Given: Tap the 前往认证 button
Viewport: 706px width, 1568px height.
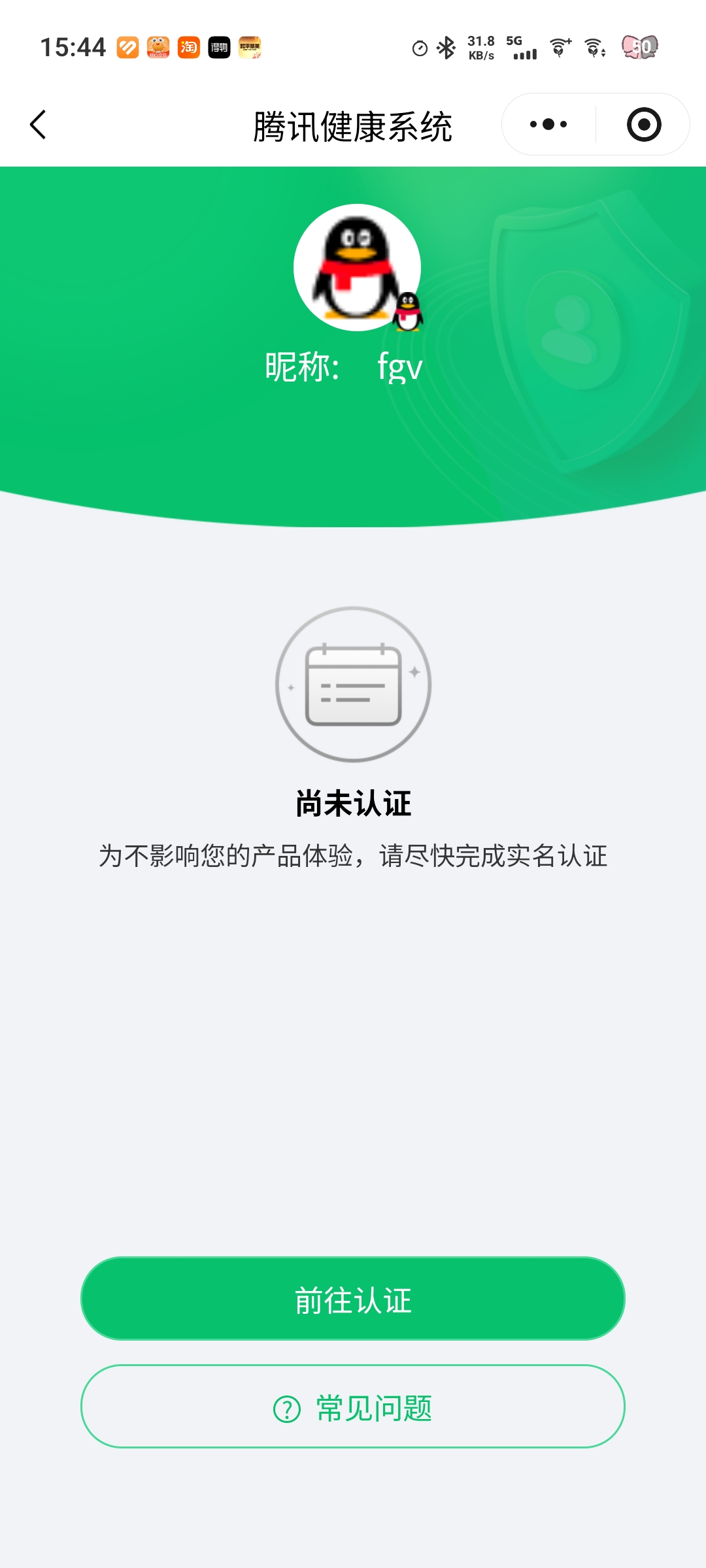Looking at the screenshot, I should [353, 1298].
